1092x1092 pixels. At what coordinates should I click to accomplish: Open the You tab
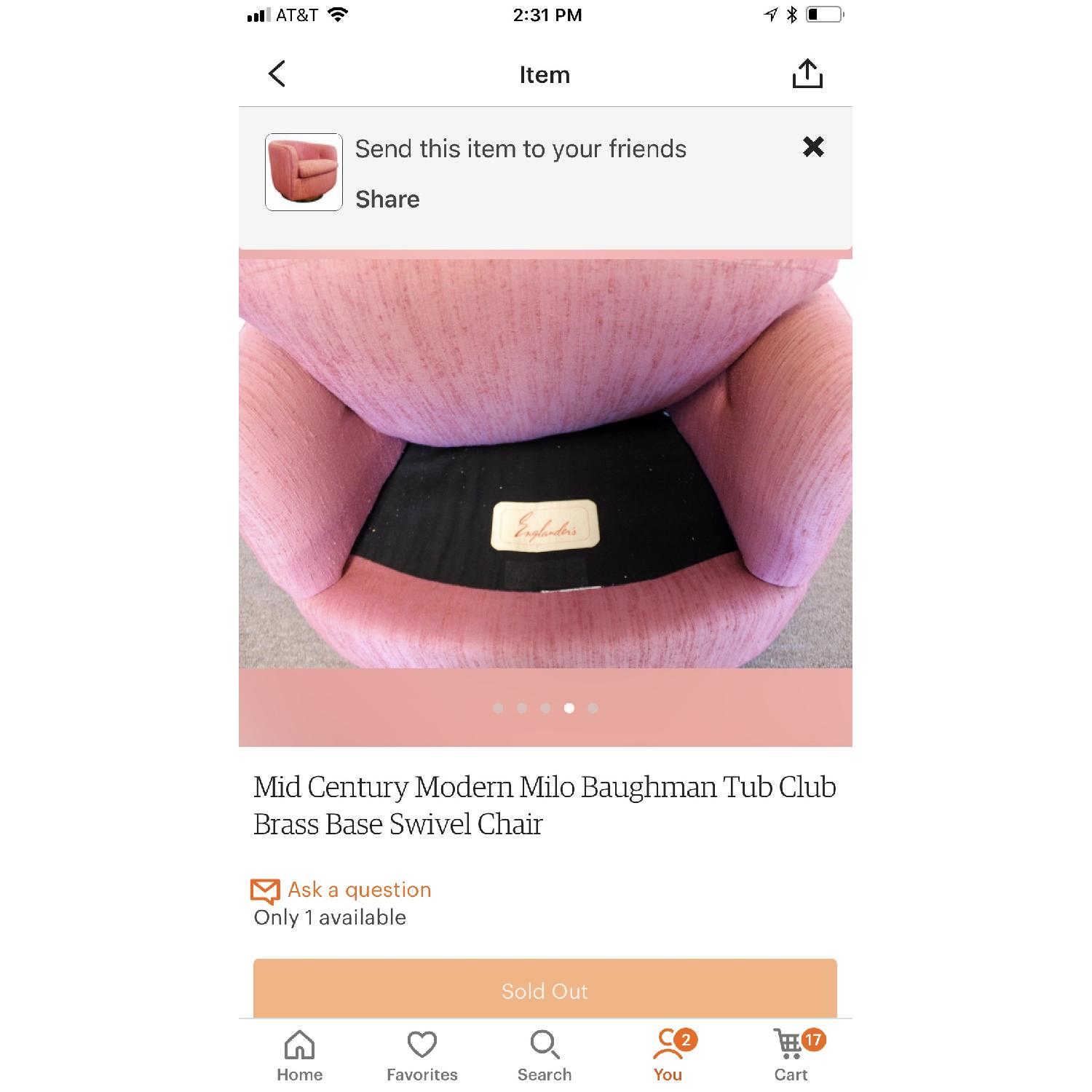coord(668,1056)
